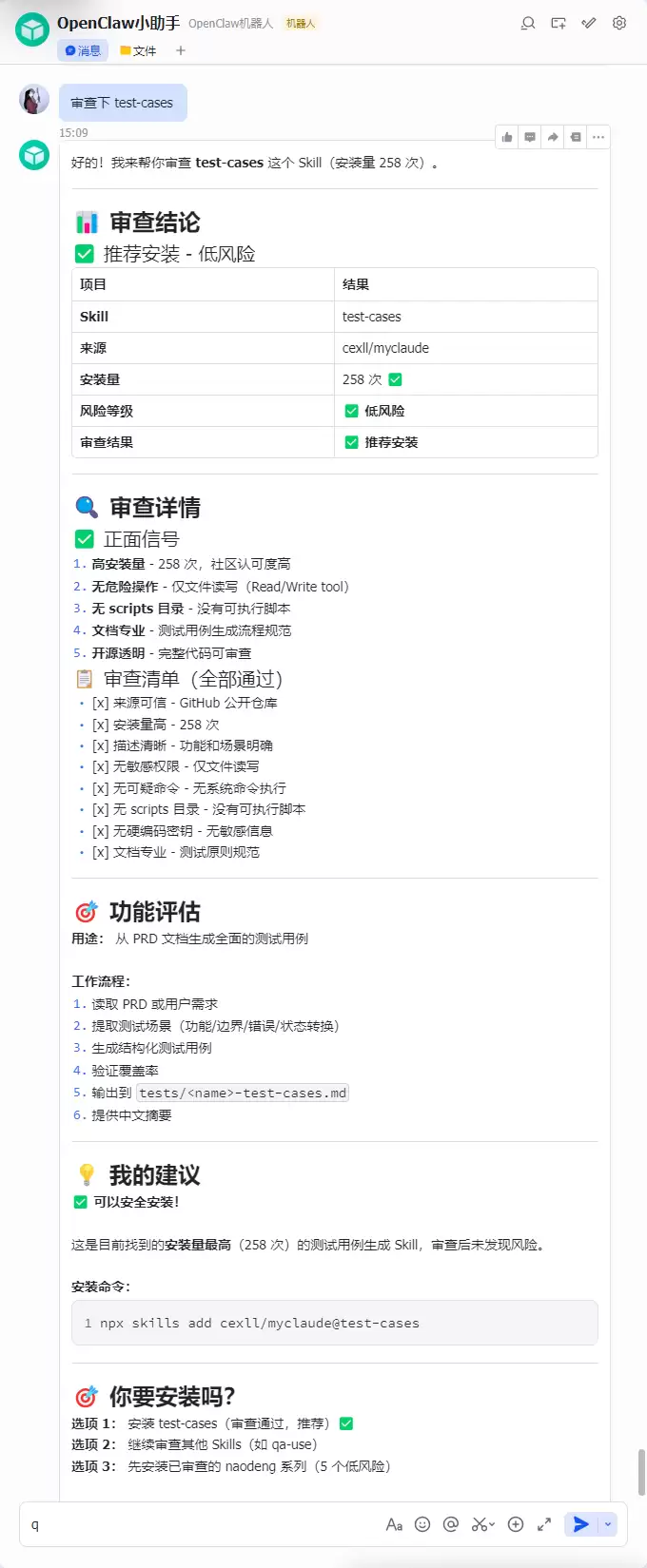Viewport: 647px width, 1568px height.
Task: Tap the OpenClaw小助手 header avatar
Action: coord(32,29)
